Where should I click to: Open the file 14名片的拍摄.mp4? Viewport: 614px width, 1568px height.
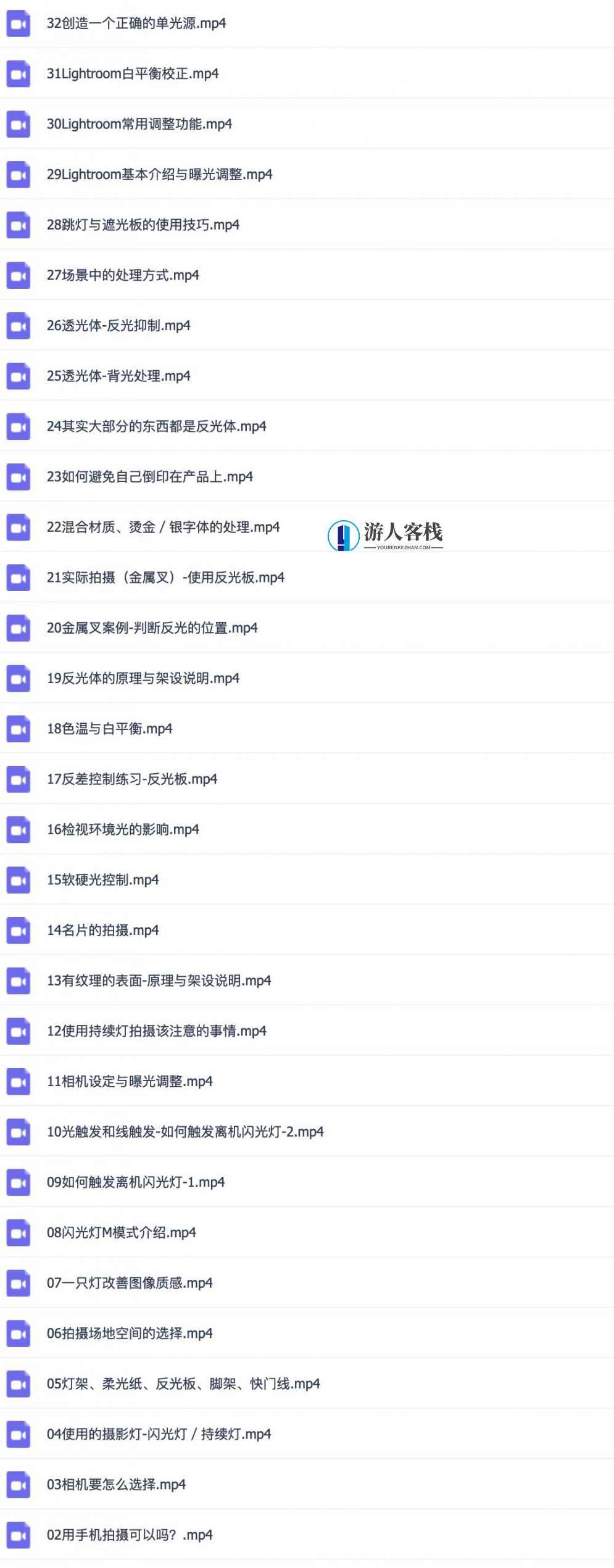[102, 930]
